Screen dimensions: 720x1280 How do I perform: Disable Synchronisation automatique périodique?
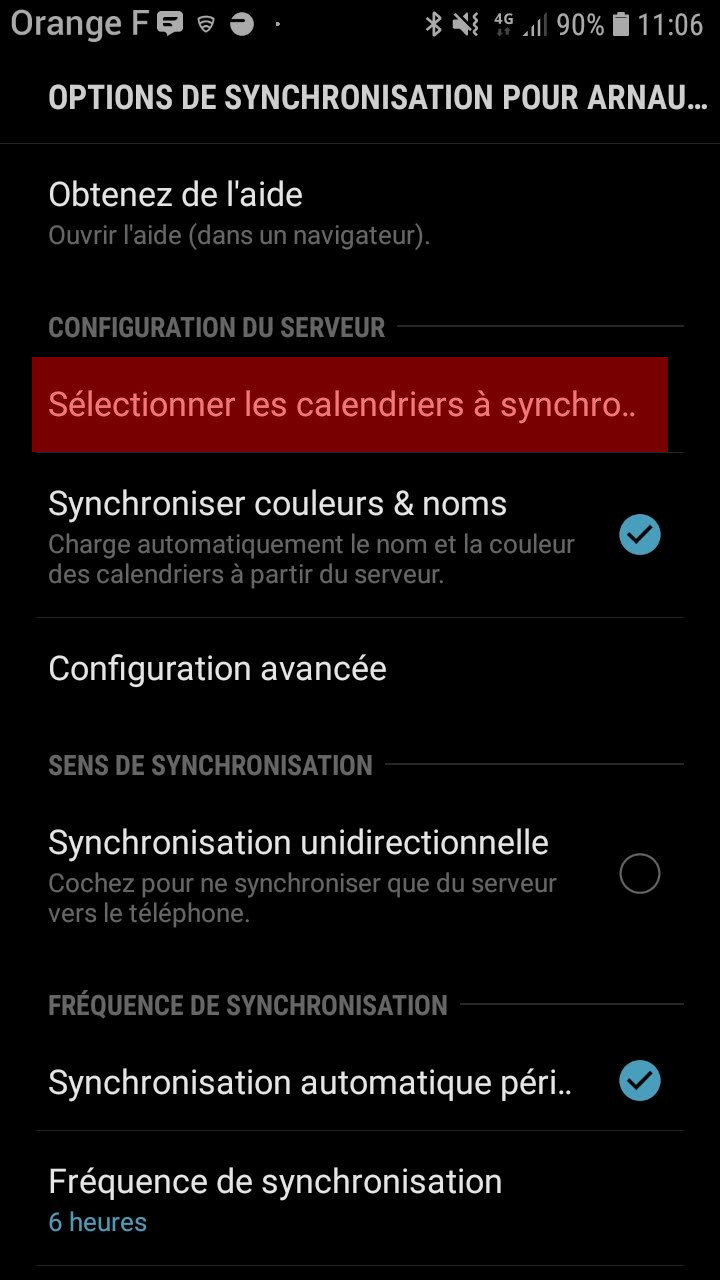pos(639,1081)
